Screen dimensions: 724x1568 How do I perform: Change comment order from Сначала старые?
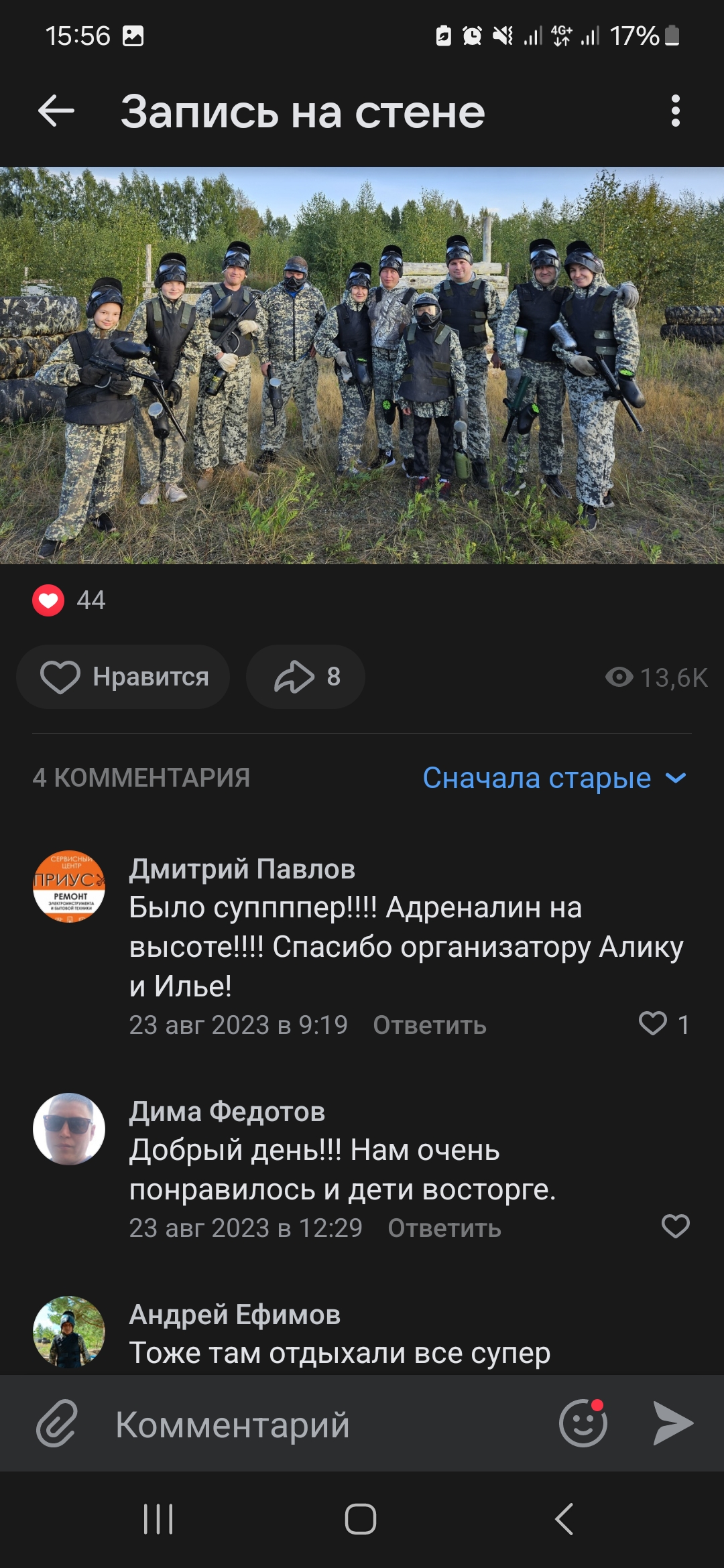pos(554,778)
